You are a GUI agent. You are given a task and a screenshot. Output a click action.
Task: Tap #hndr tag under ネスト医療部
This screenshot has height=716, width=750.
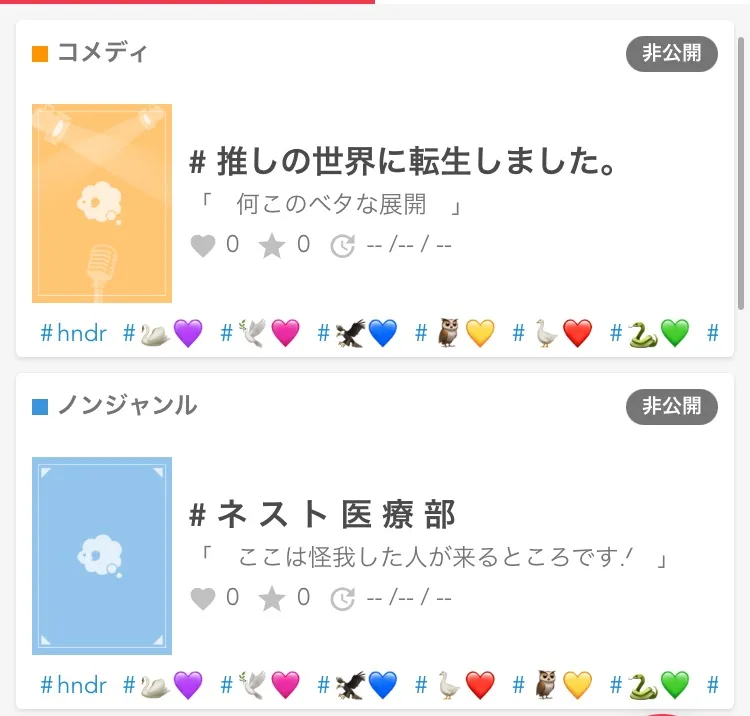click(x=73, y=686)
